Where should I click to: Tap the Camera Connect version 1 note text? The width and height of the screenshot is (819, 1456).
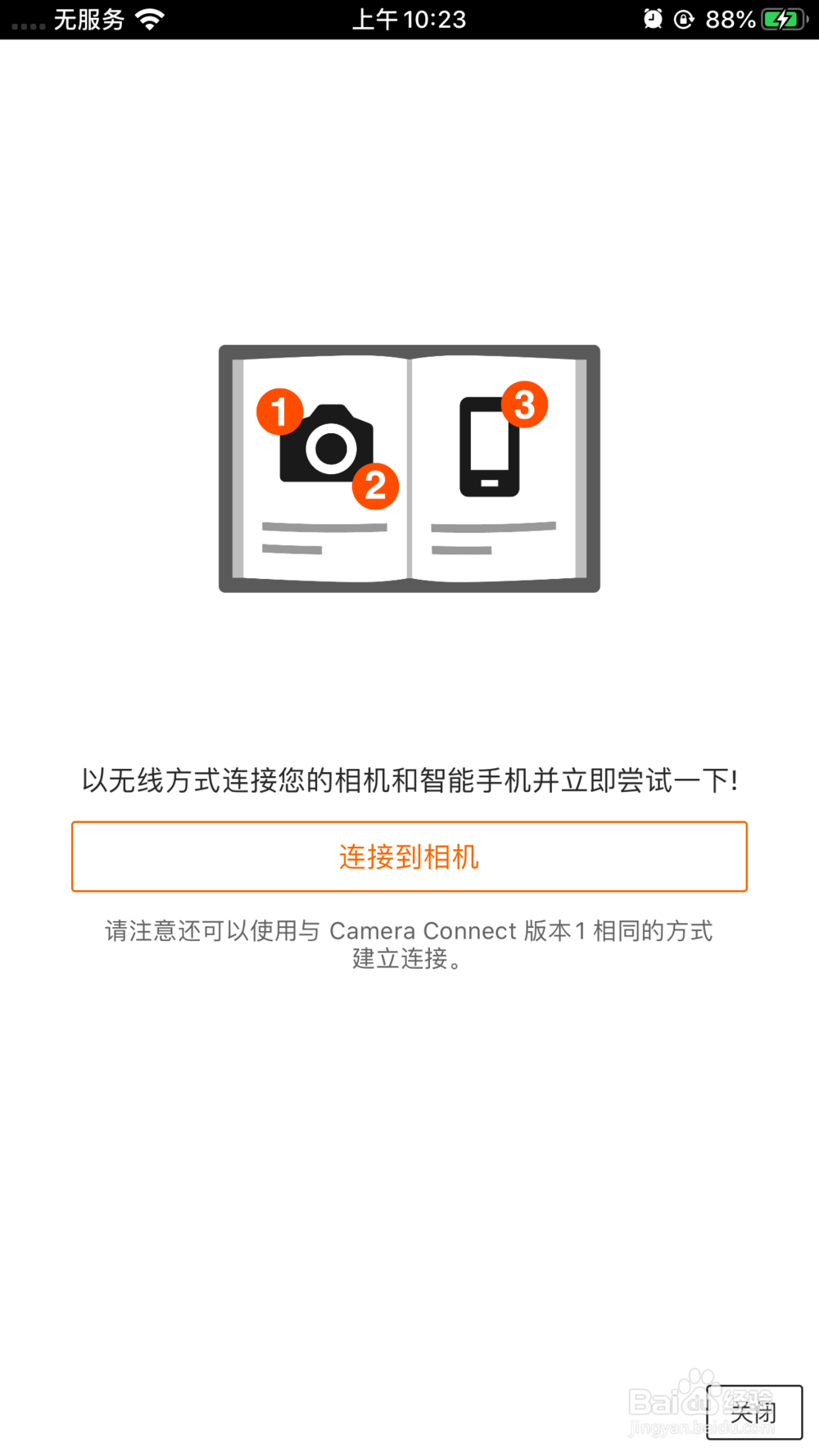409,944
